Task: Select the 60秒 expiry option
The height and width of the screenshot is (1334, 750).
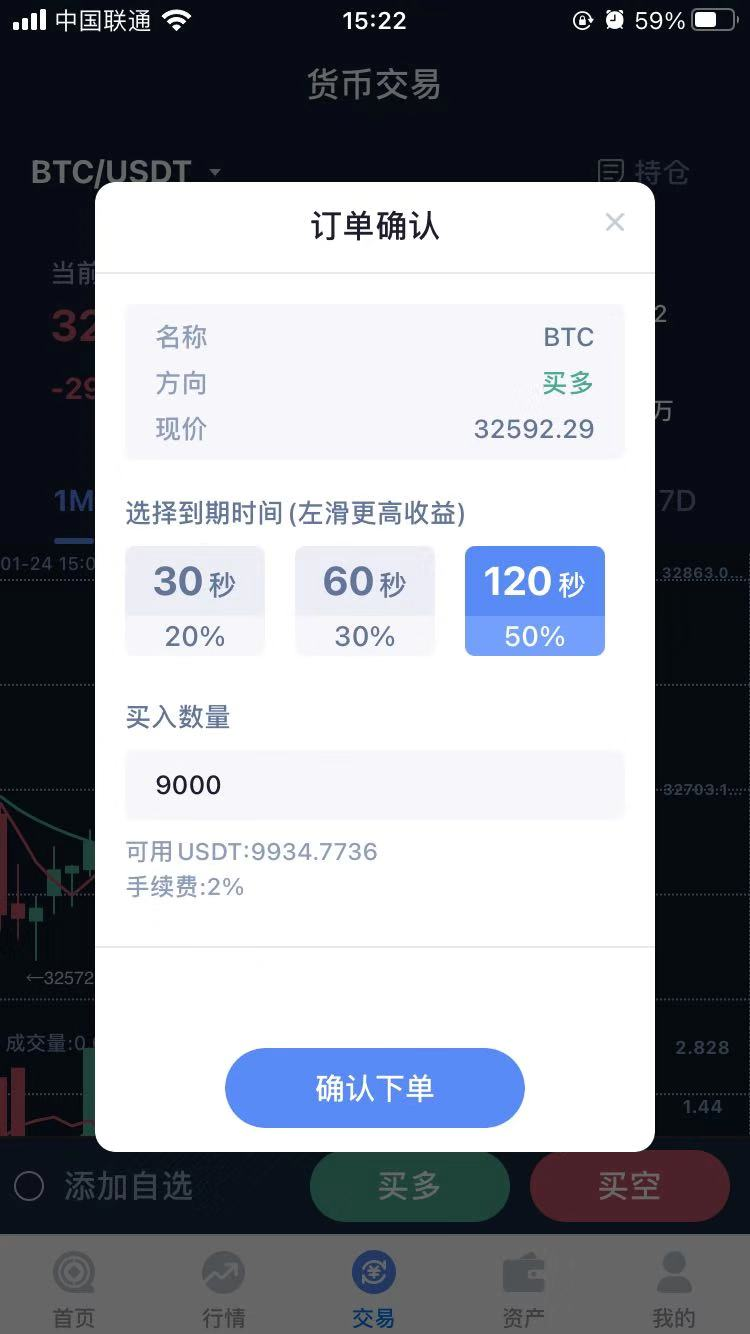Action: [x=364, y=600]
